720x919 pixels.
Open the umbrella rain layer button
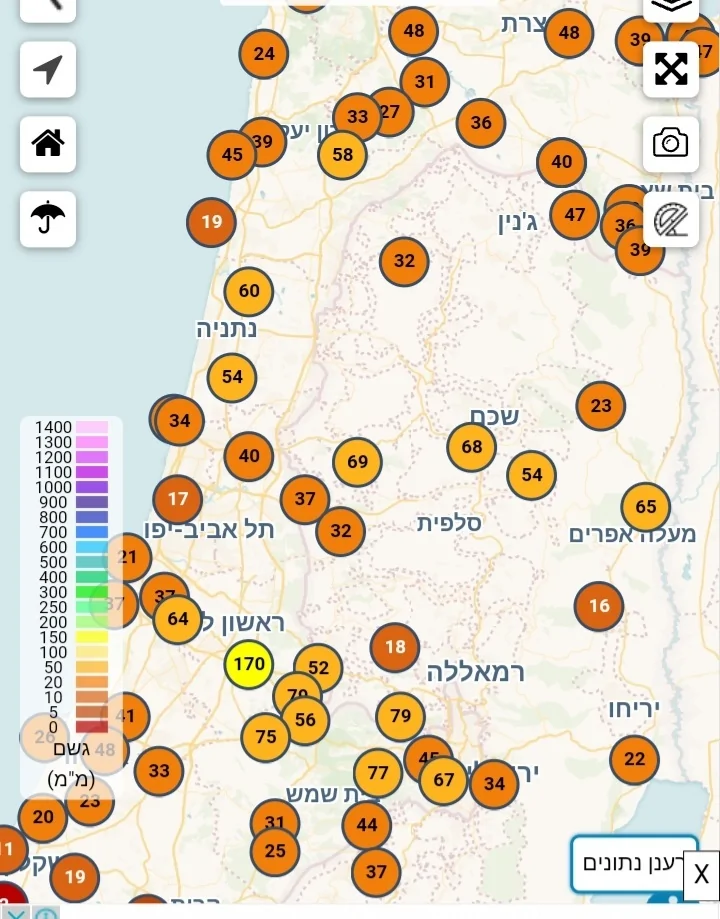tap(48, 219)
